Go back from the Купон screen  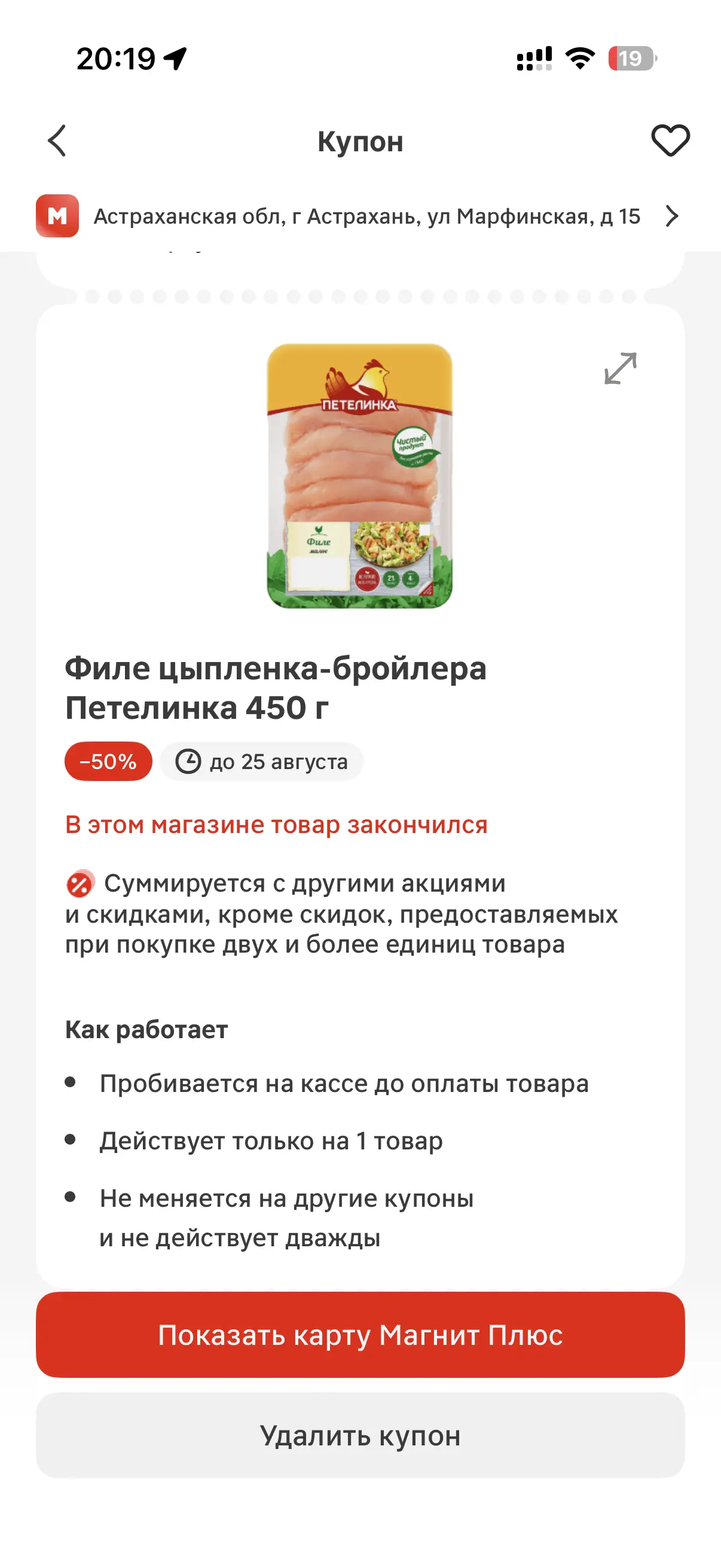pos(57,141)
